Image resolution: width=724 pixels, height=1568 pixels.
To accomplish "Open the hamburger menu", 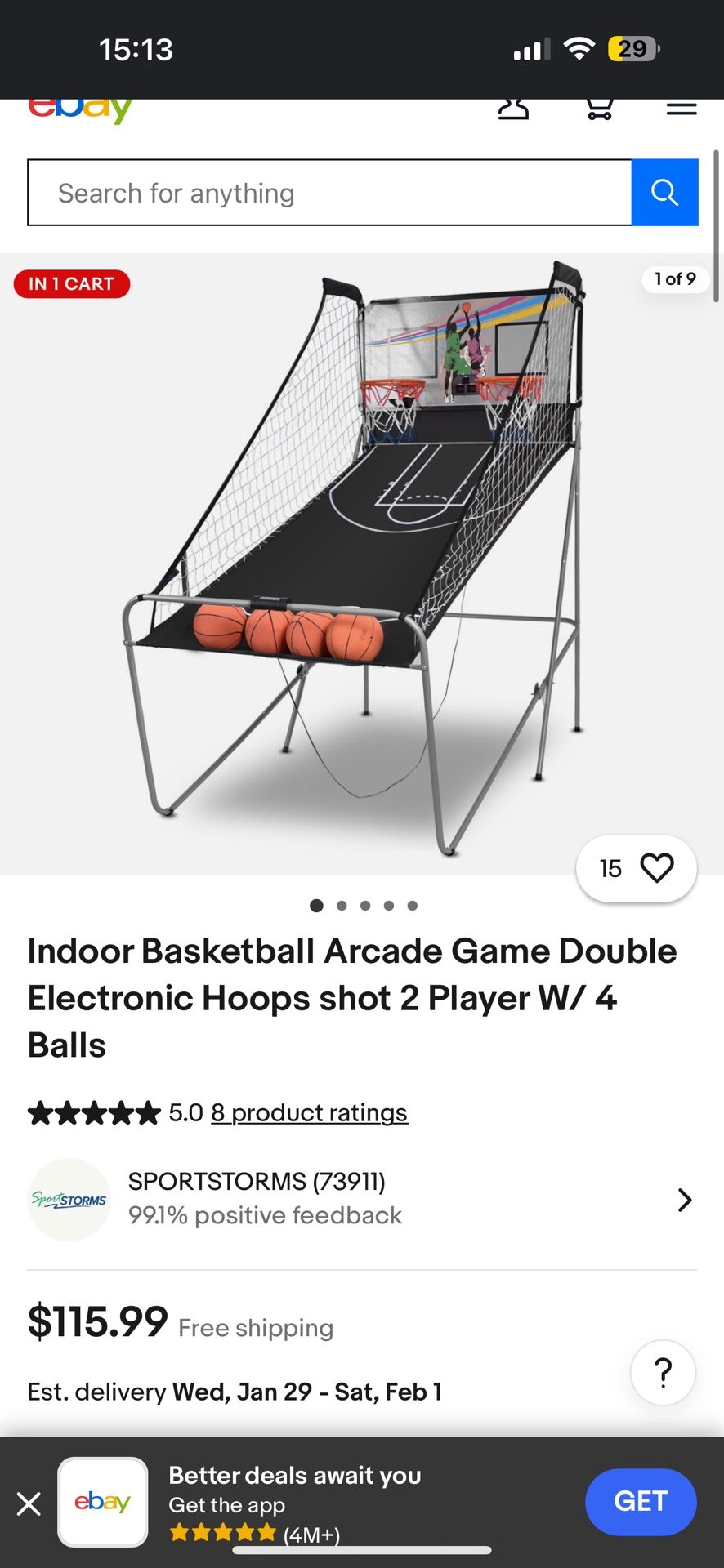I will pos(681,109).
